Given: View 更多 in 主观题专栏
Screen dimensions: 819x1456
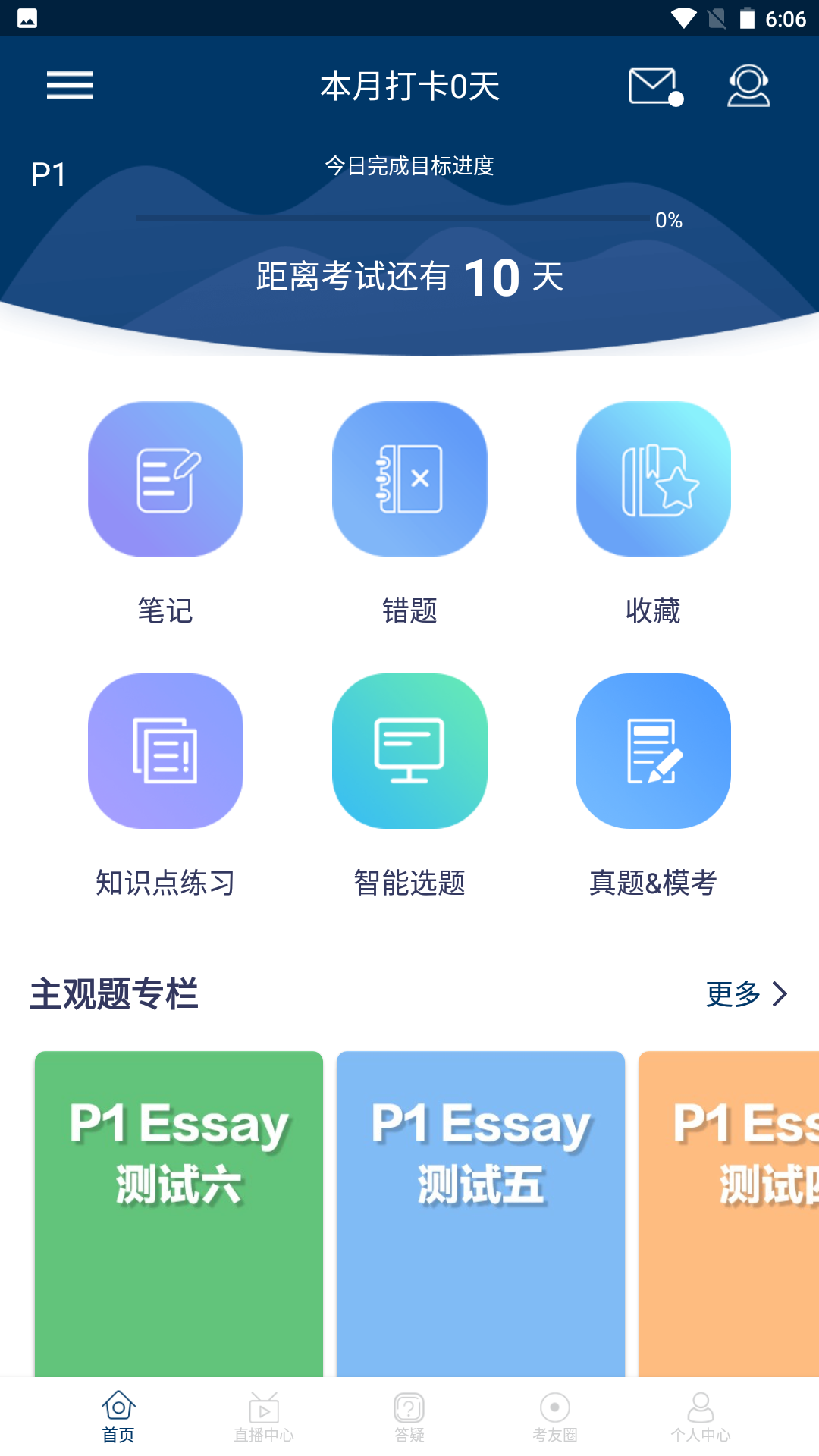Looking at the screenshot, I should tap(746, 993).
